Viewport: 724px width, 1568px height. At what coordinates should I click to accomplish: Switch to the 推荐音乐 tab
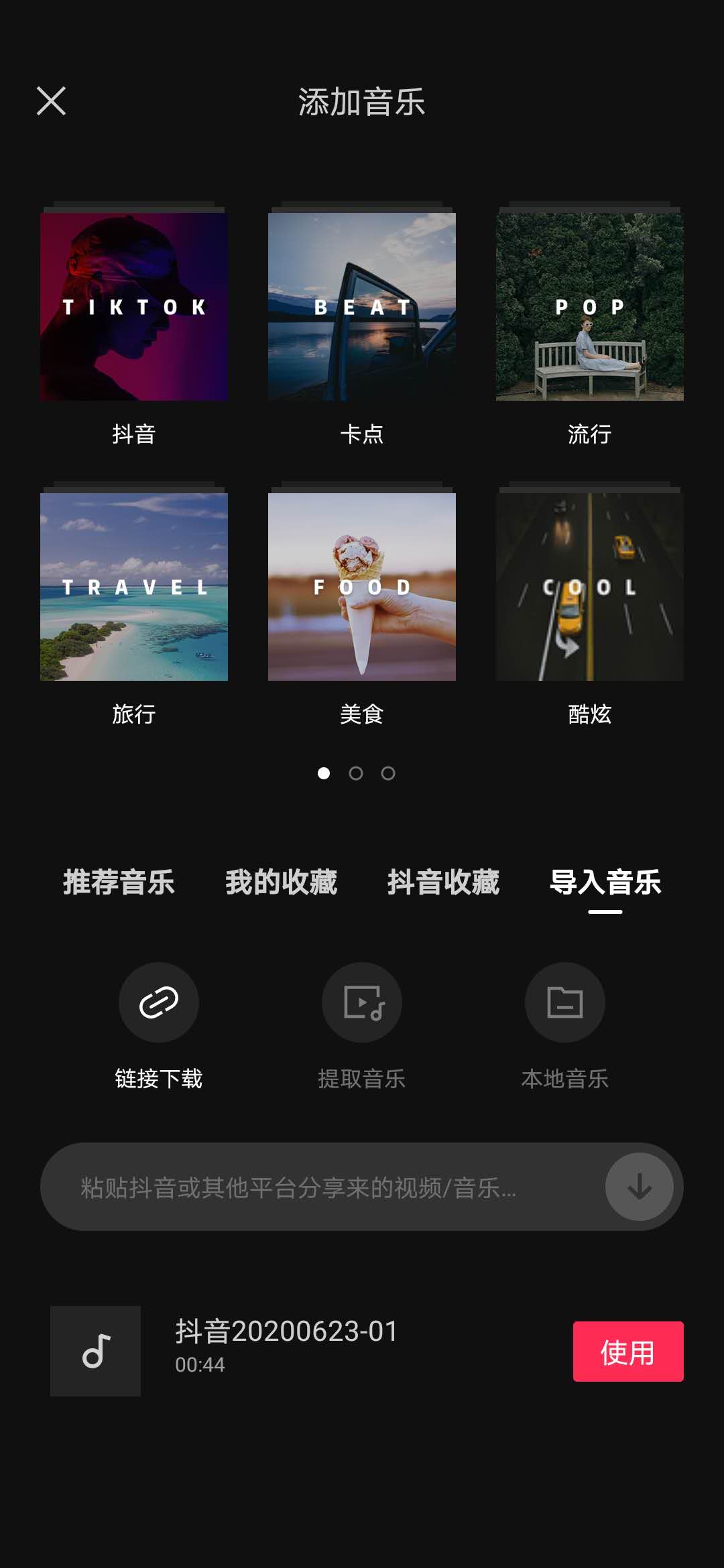point(119,882)
